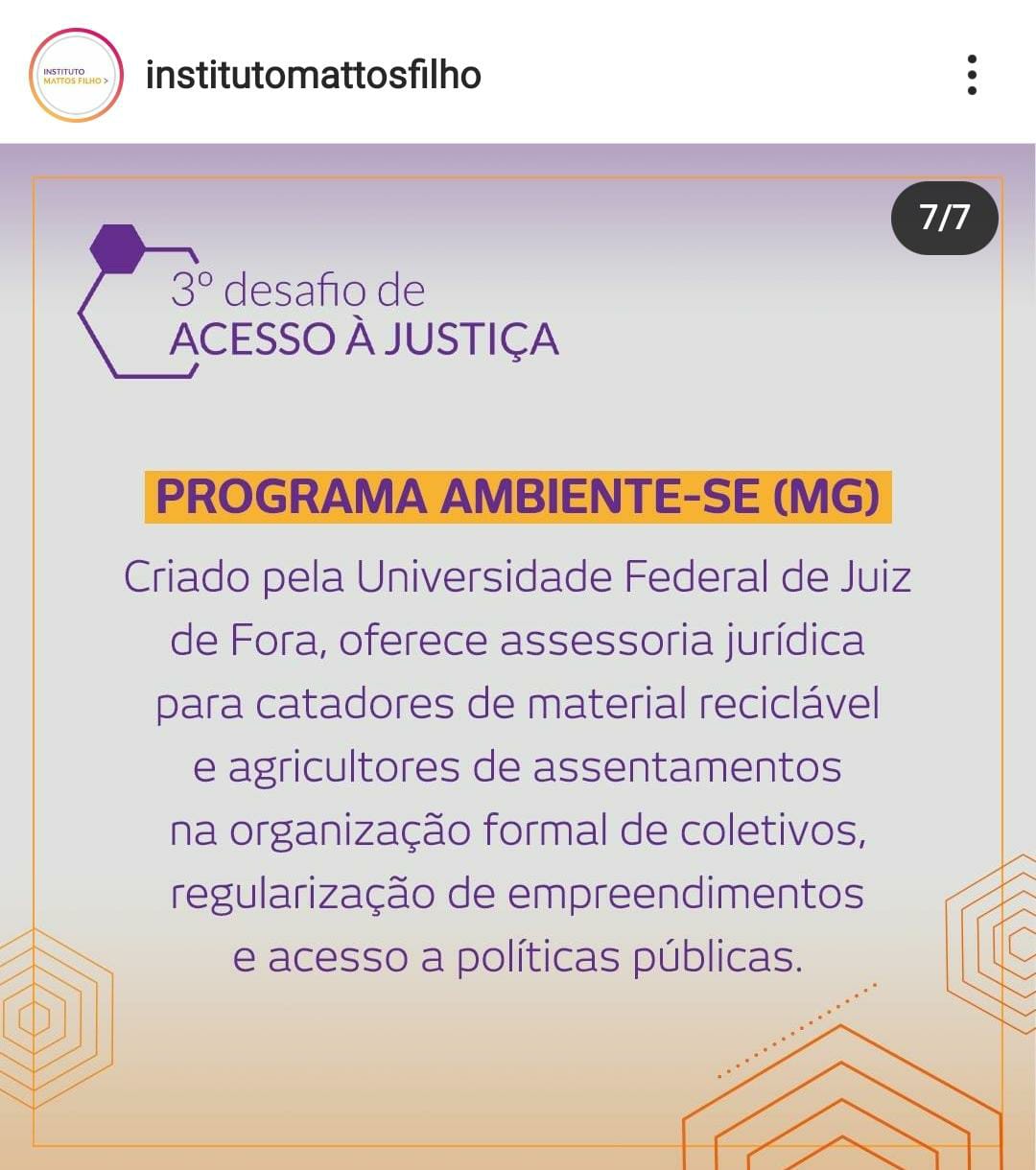The width and height of the screenshot is (1036, 1170).
Task: Open the post overflow menu
Action: 972,75
